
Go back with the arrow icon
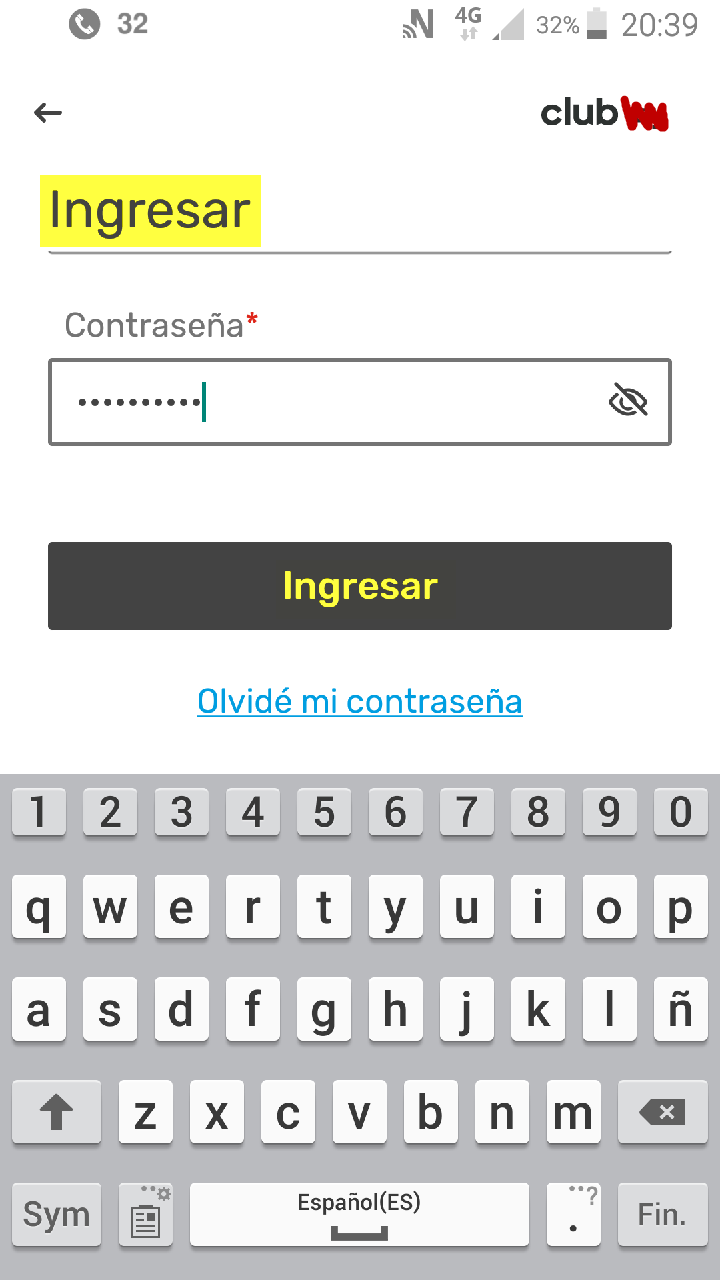click(48, 113)
